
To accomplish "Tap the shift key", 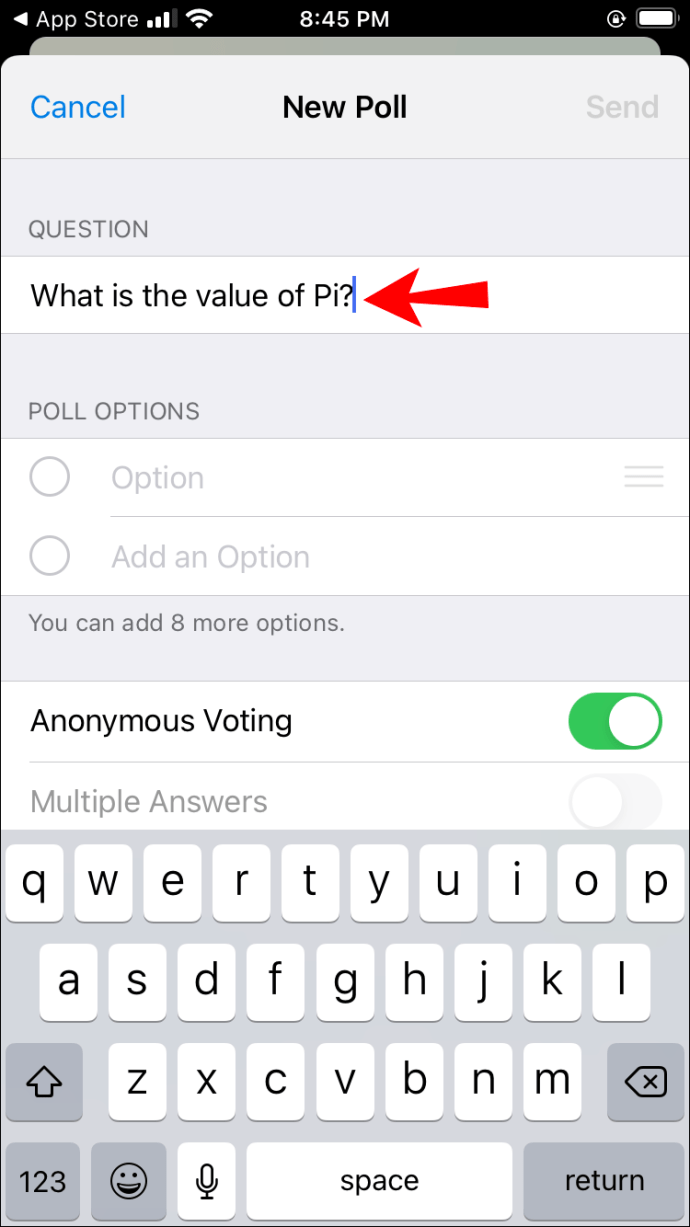I will [43, 1081].
